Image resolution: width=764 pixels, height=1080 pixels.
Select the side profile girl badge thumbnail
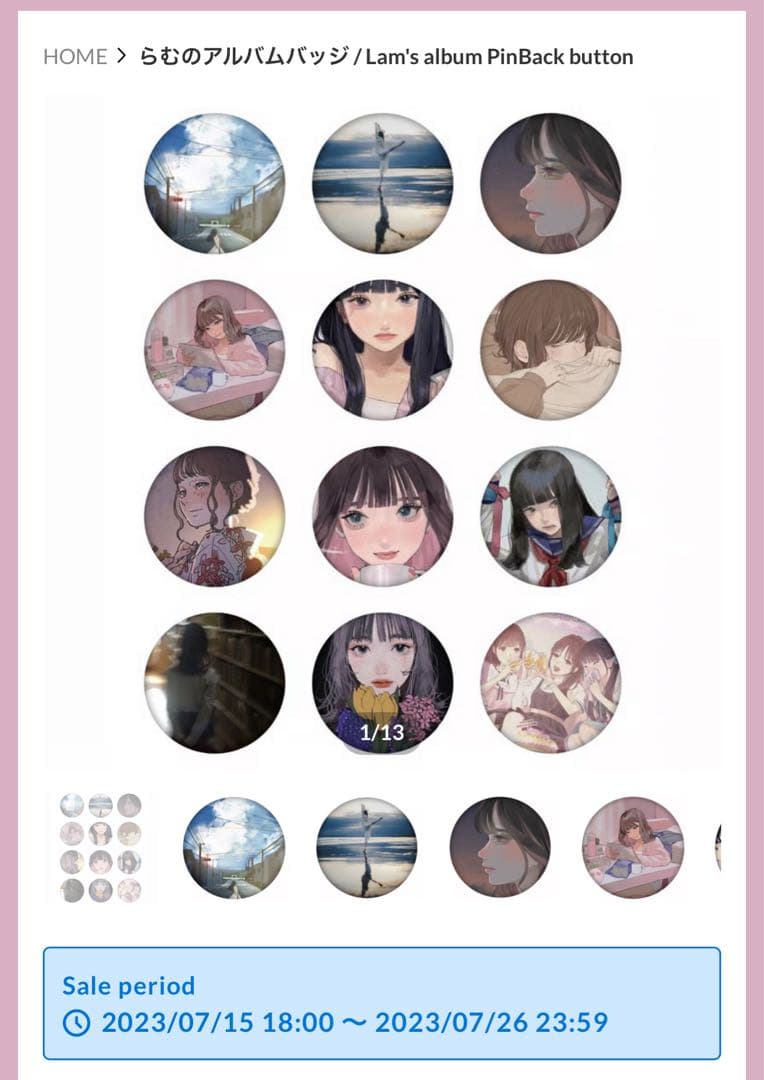click(500, 848)
